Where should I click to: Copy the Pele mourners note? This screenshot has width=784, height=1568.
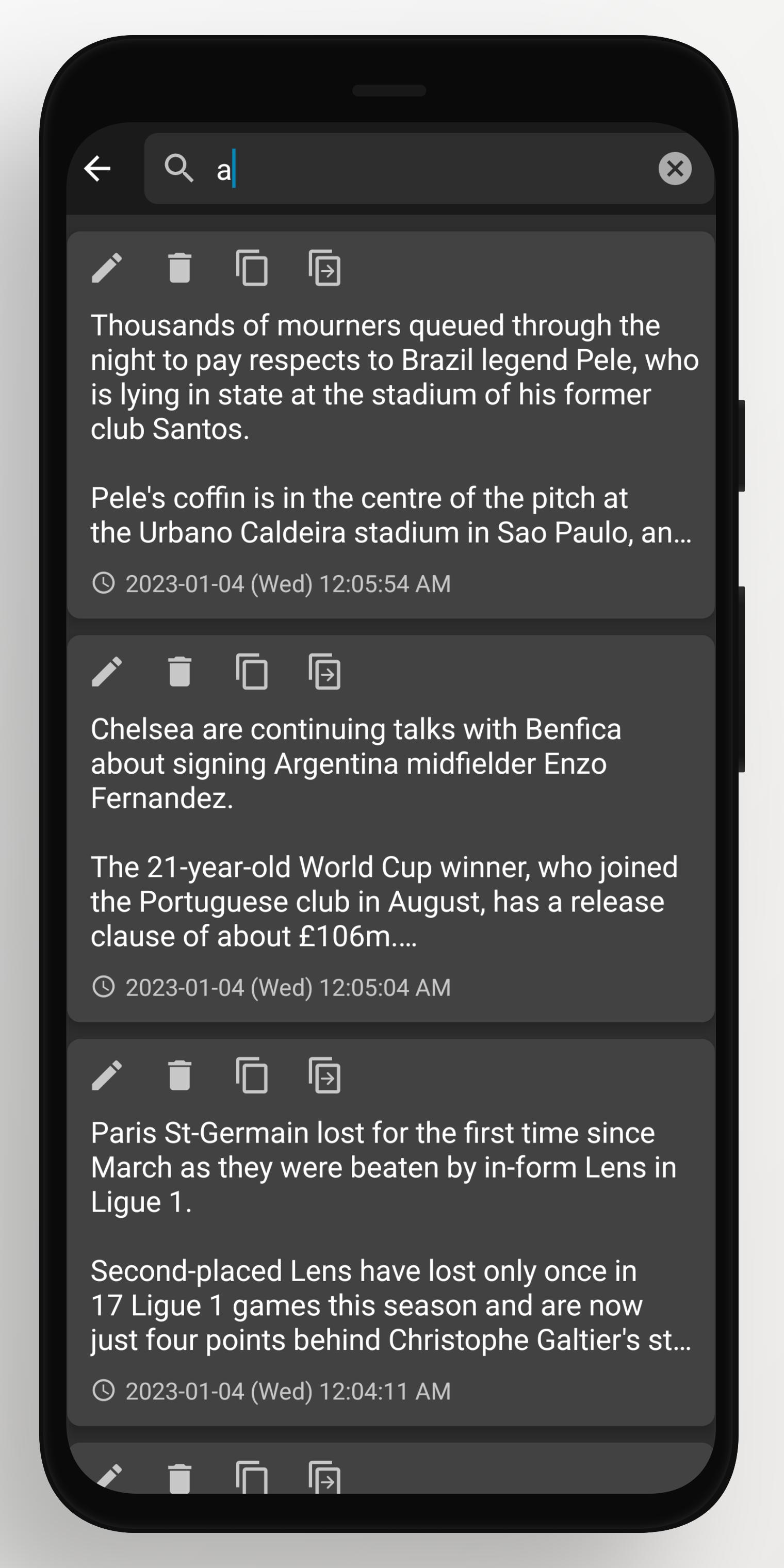252,268
